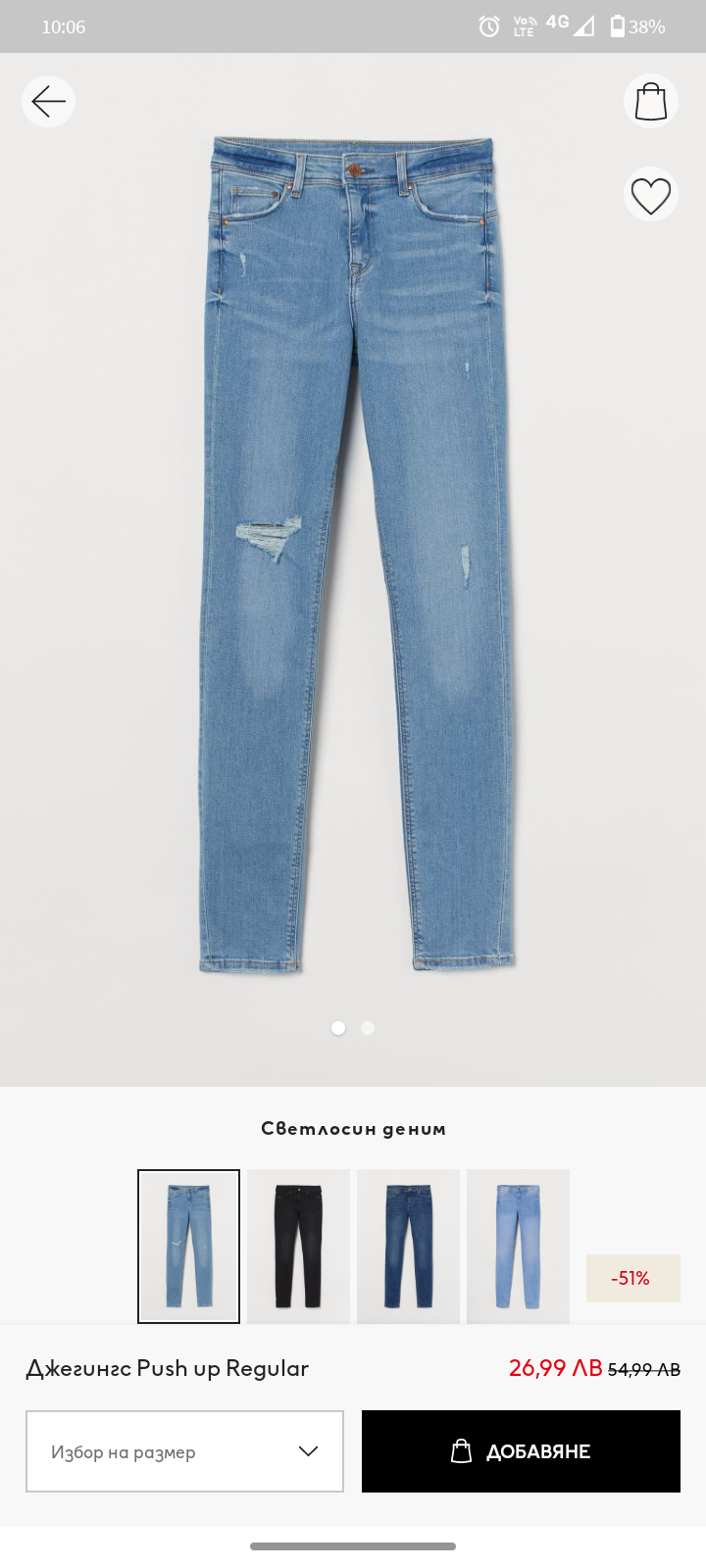Open the size selection dropdown
The height and width of the screenshot is (1568, 706).
coord(184,1451)
